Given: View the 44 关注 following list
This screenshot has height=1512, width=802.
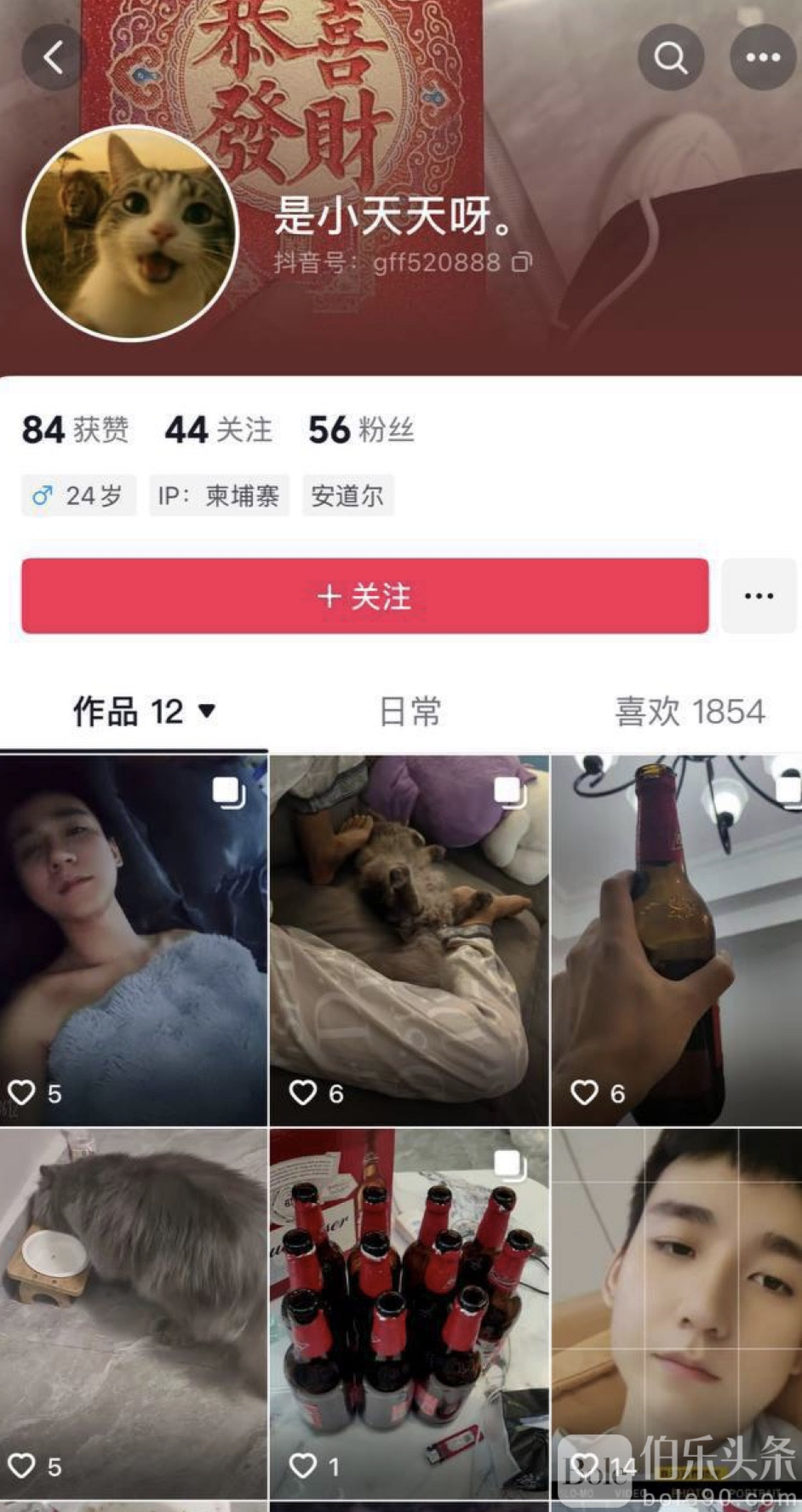Looking at the screenshot, I should tap(219, 430).
